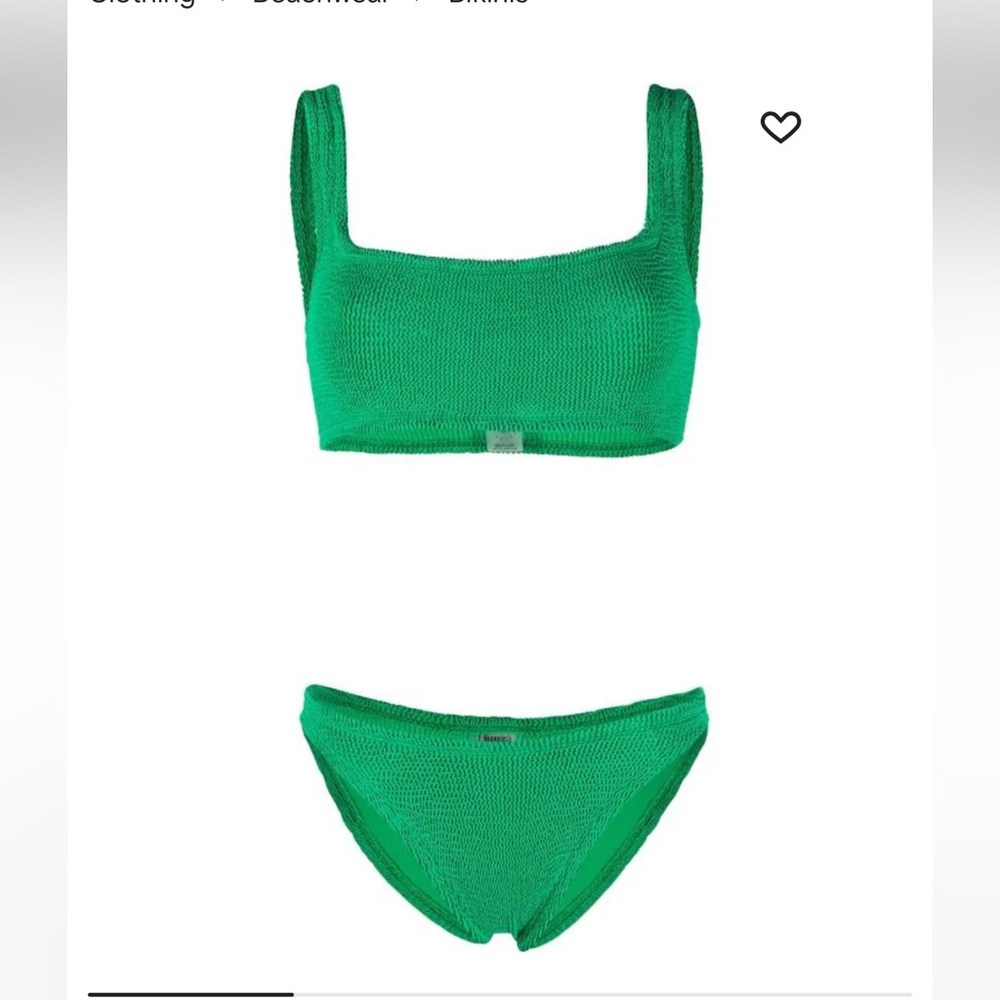The width and height of the screenshot is (1000, 1000).
Task: Open the green bikini product image
Action: 500,500
